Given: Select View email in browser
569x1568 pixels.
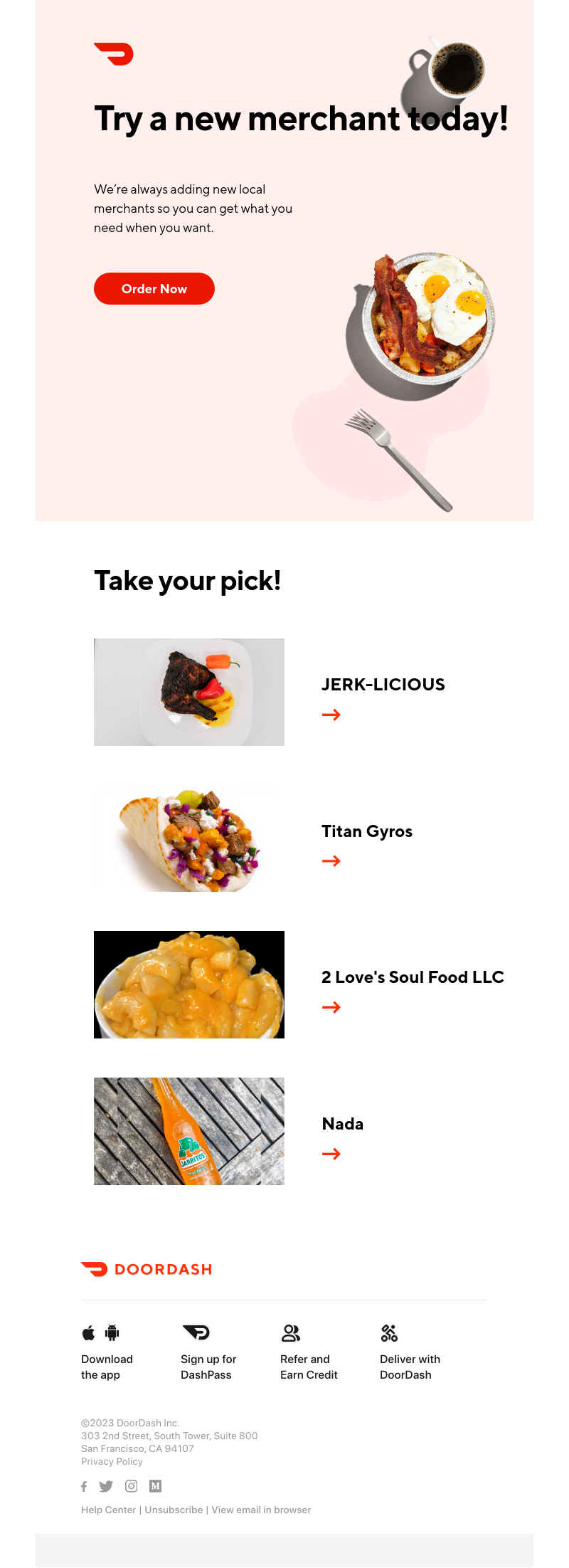Looking at the screenshot, I should [261, 1510].
